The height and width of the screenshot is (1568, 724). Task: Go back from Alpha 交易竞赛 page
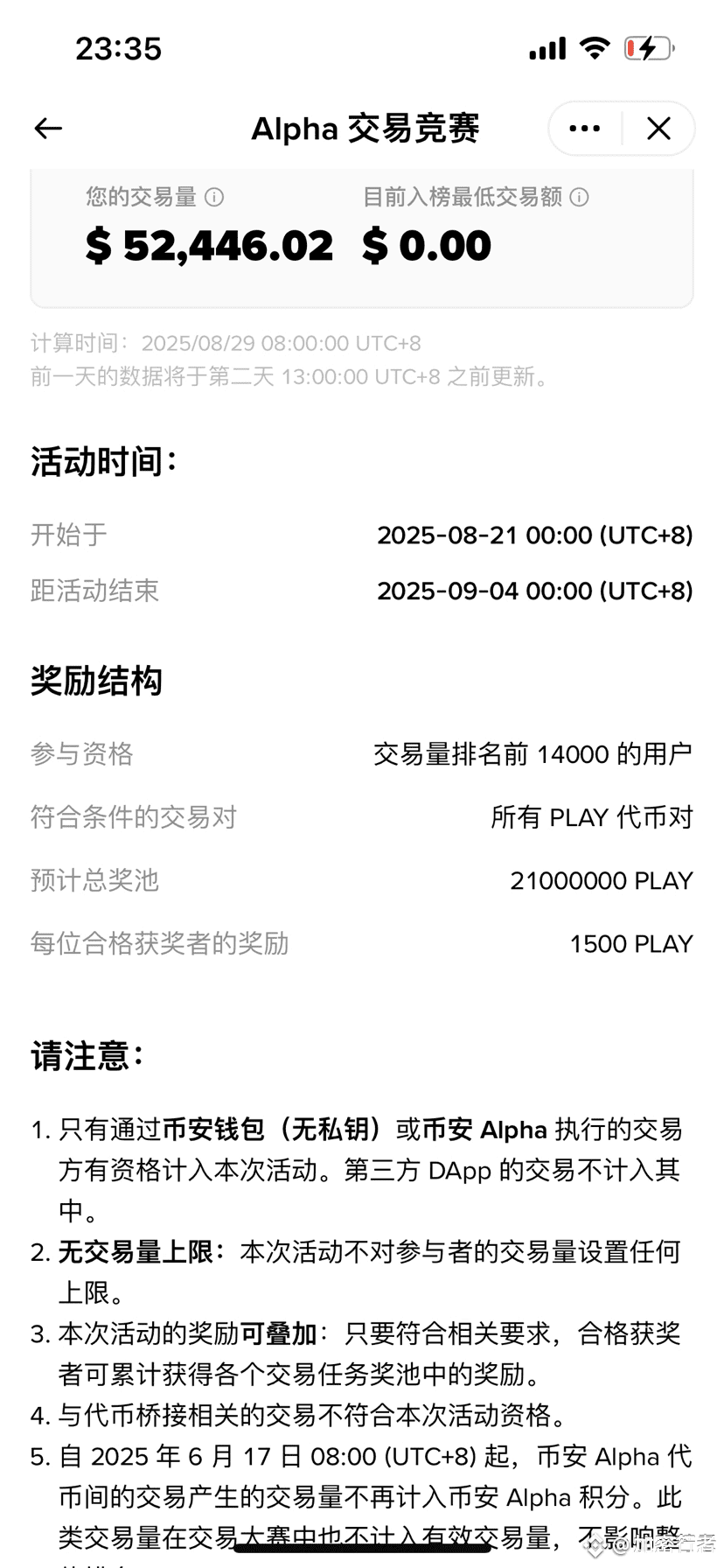(x=48, y=129)
